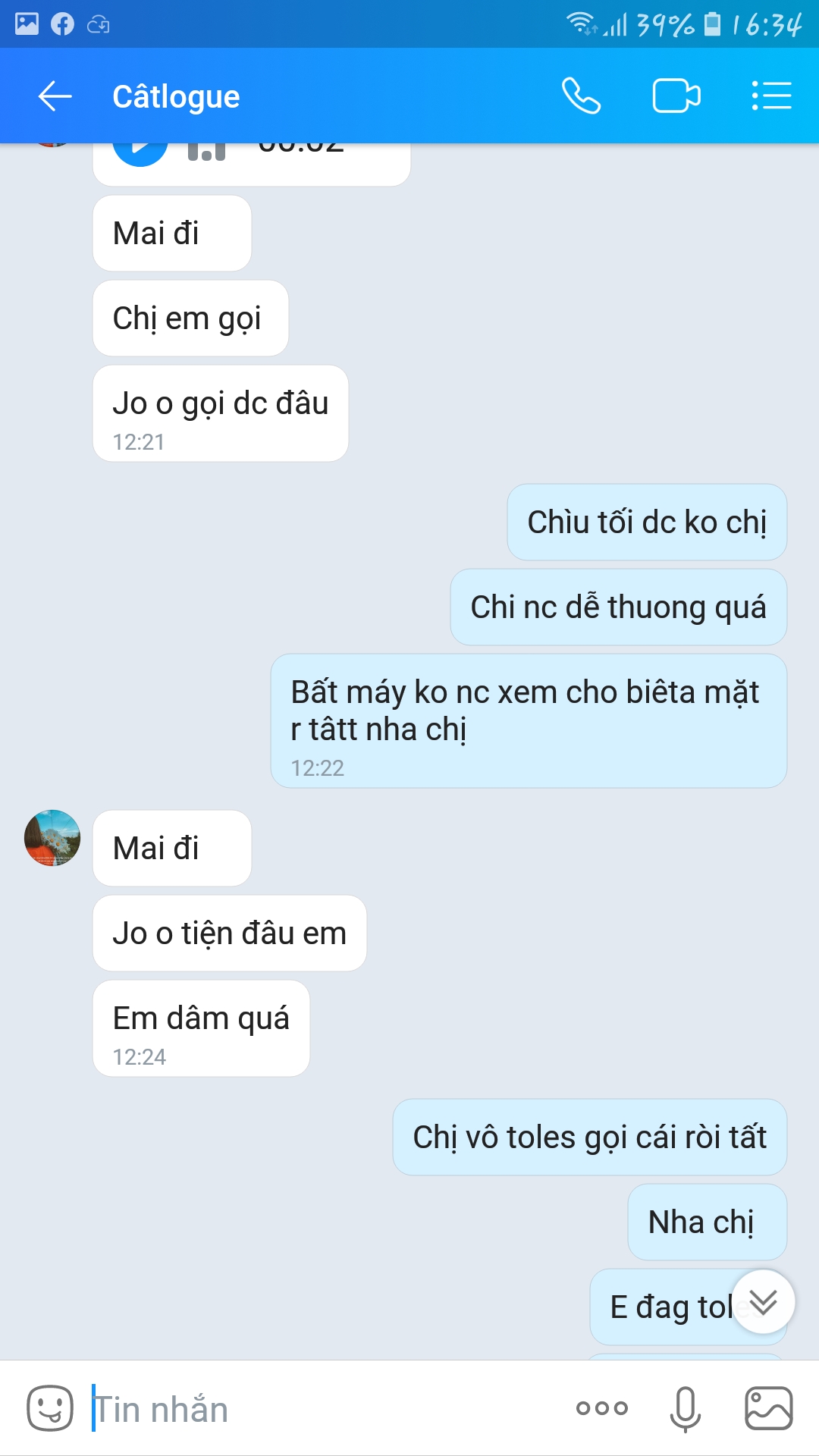Screen dimensions: 819x1456
Task: Open the sender's profile picture
Action: [x=52, y=838]
